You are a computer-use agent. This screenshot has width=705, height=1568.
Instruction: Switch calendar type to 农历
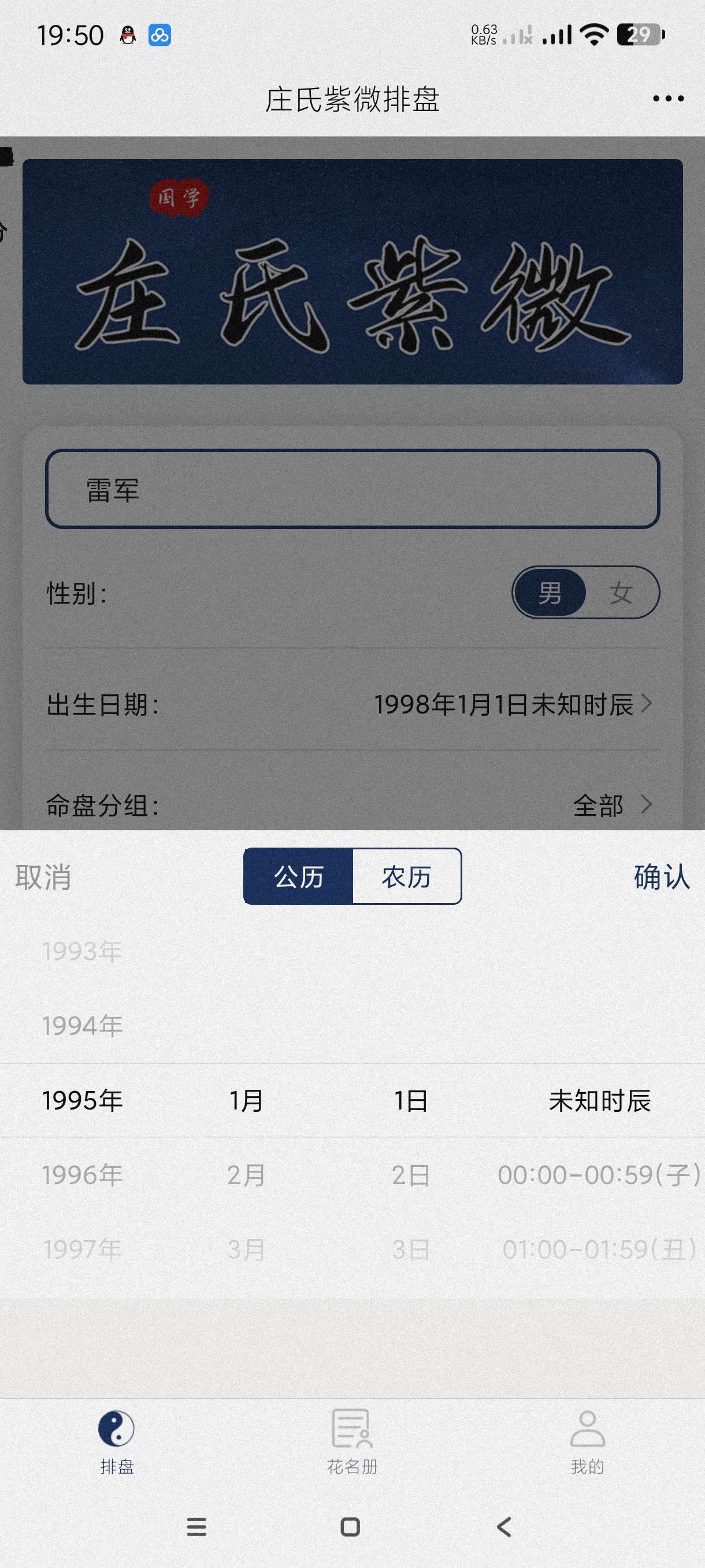406,877
